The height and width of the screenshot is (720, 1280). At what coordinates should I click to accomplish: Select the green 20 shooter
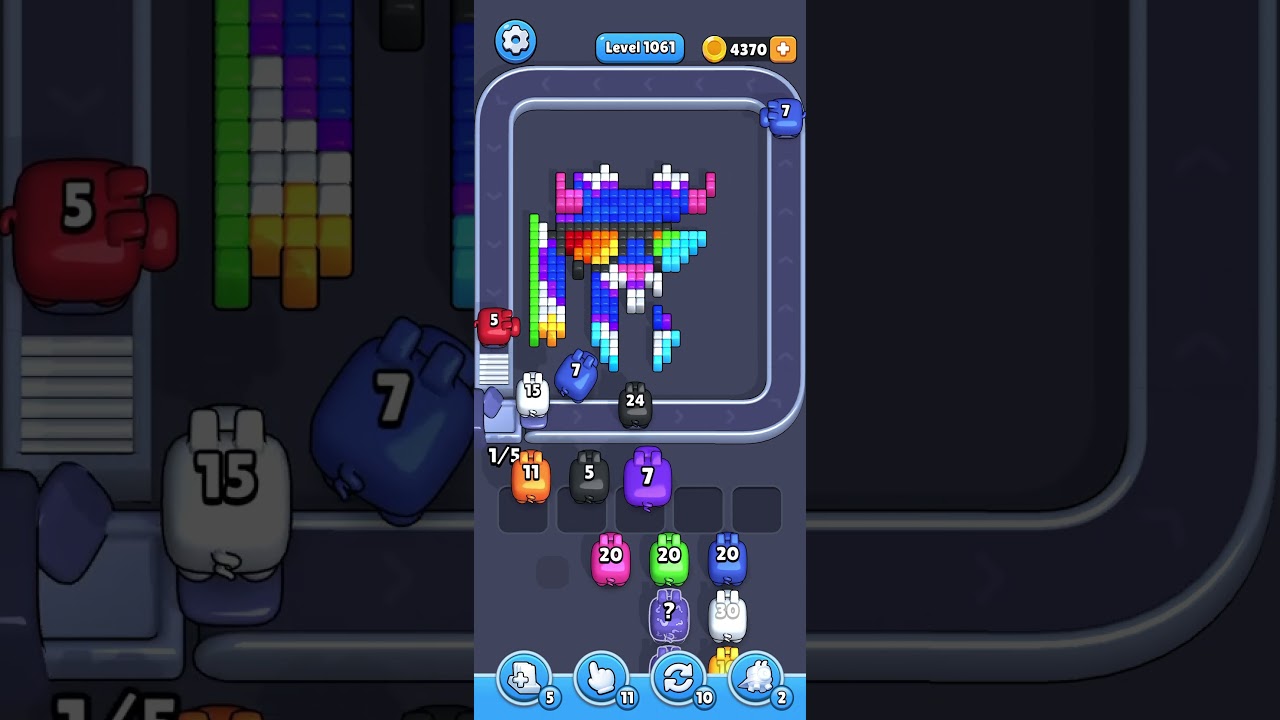(x=669, y=560)
